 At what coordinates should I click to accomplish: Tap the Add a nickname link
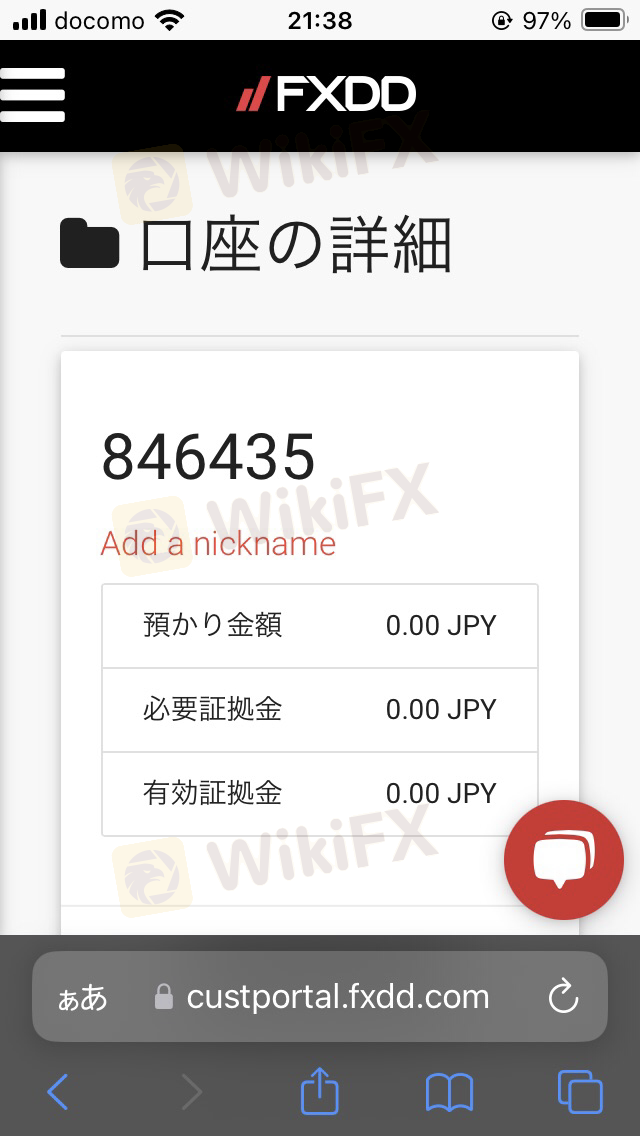pyautogui.click(x=218, y=543)
